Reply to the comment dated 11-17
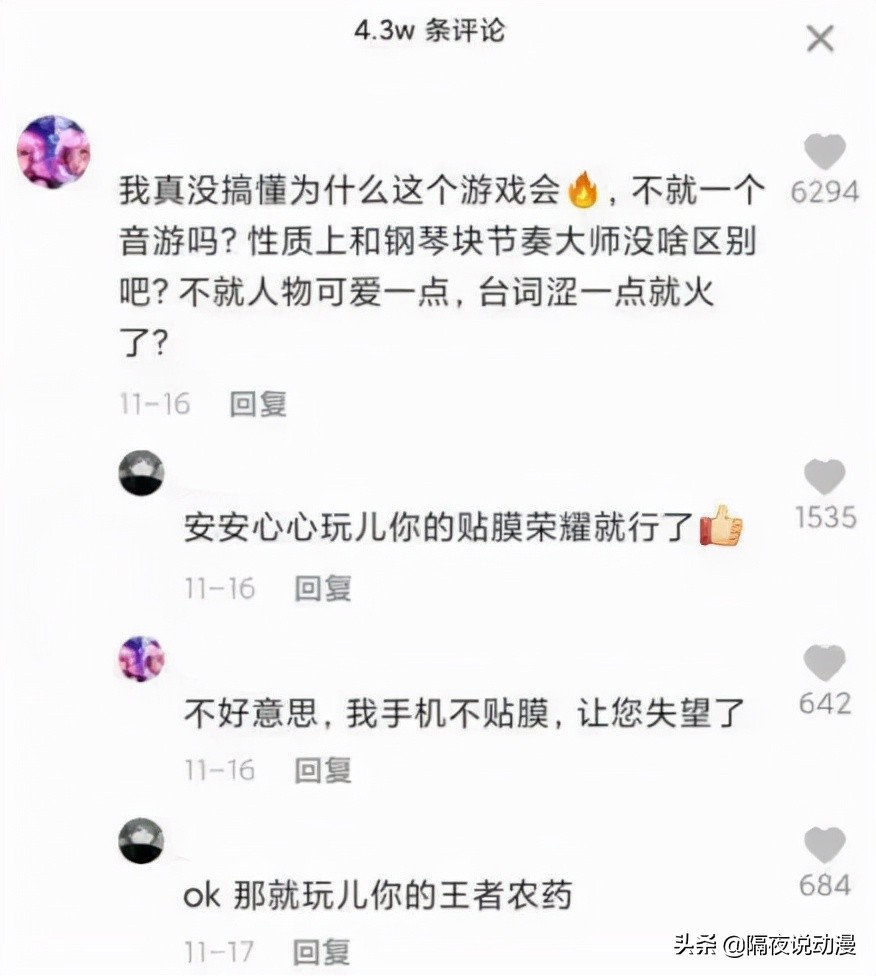876x976 pixels. [x=320, y=951]
